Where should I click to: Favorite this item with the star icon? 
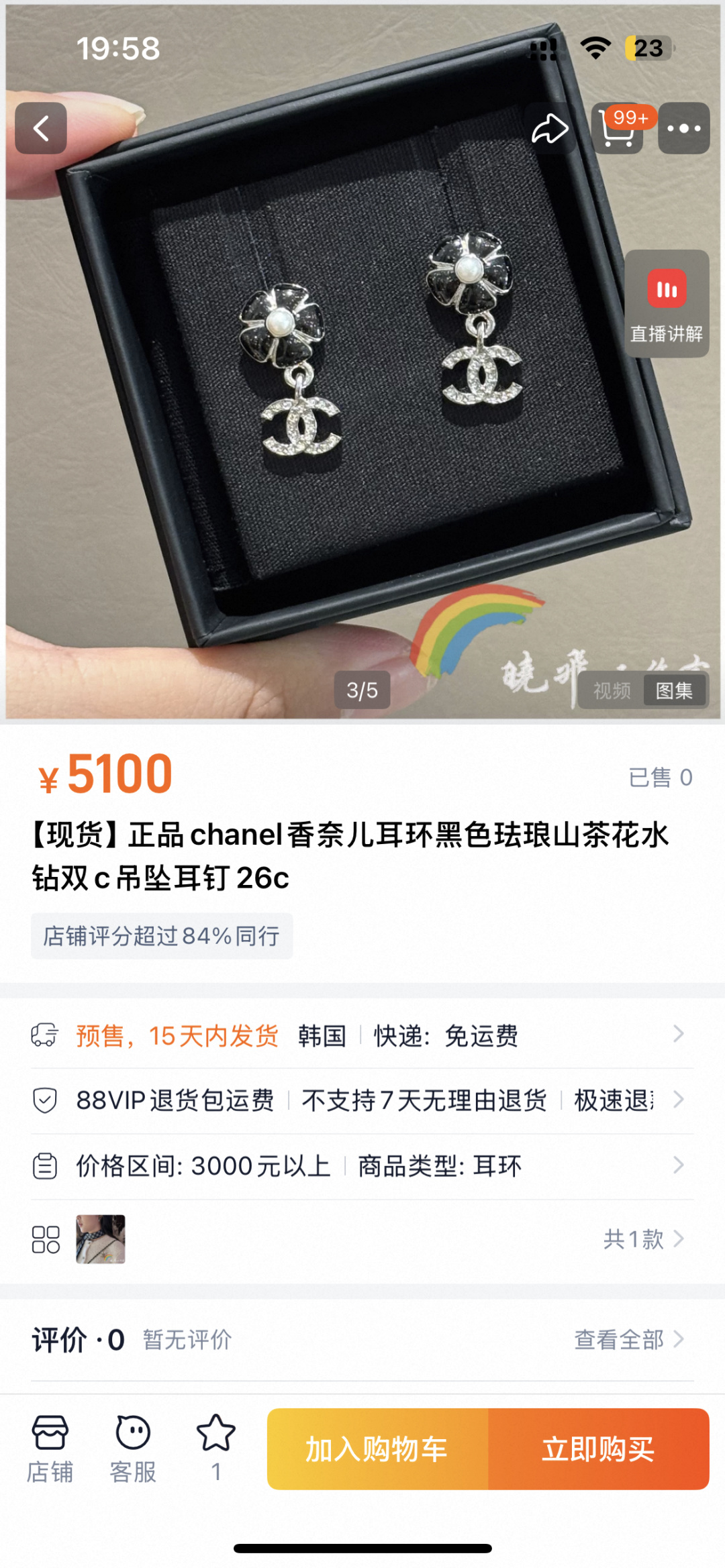(x=215, y=1436)
